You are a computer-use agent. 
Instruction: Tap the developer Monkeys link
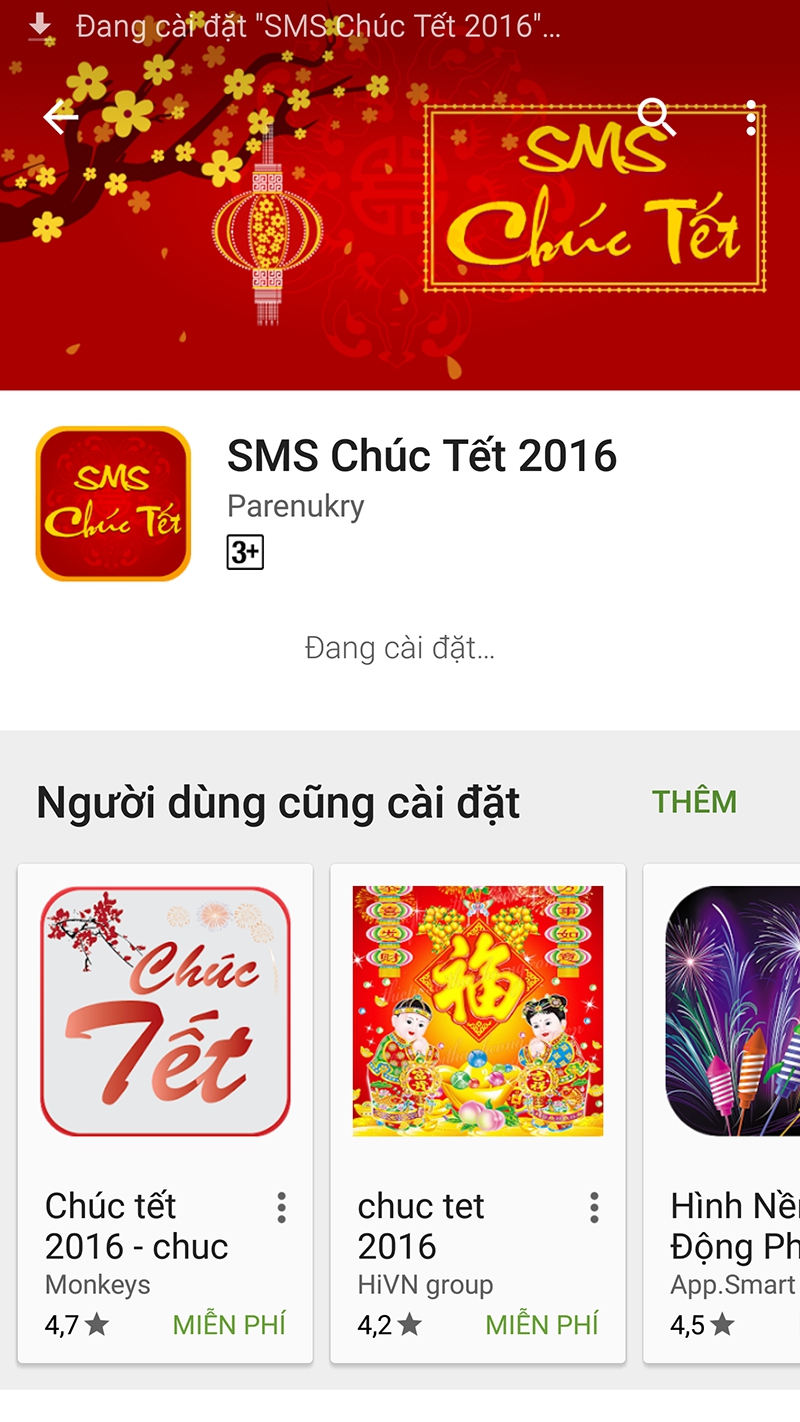[78, 1284]
